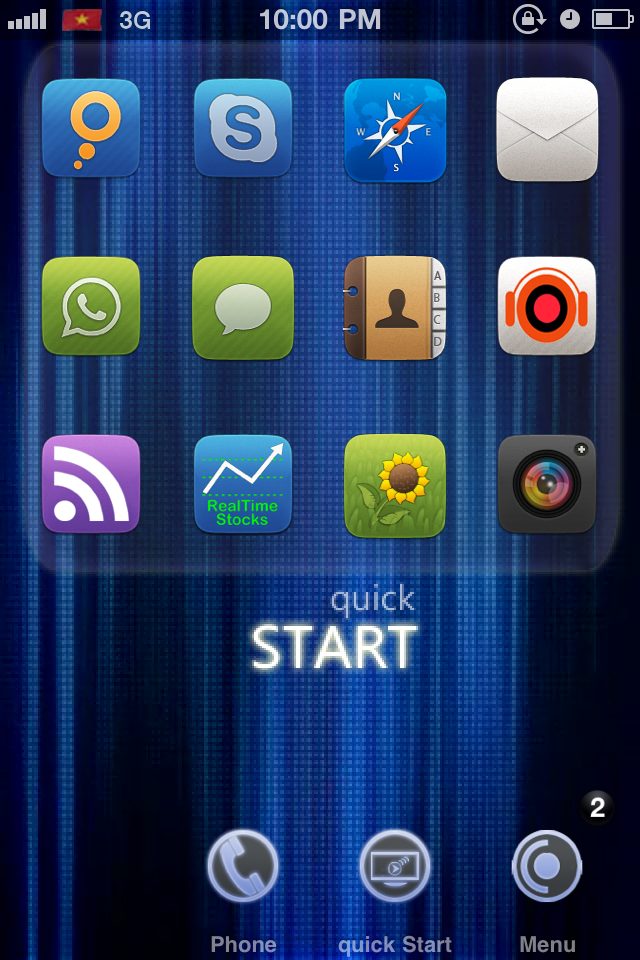Launch the Safari browser
Image resolution: width=640 pixels, height=960 pixels.
tap(395, 130)
